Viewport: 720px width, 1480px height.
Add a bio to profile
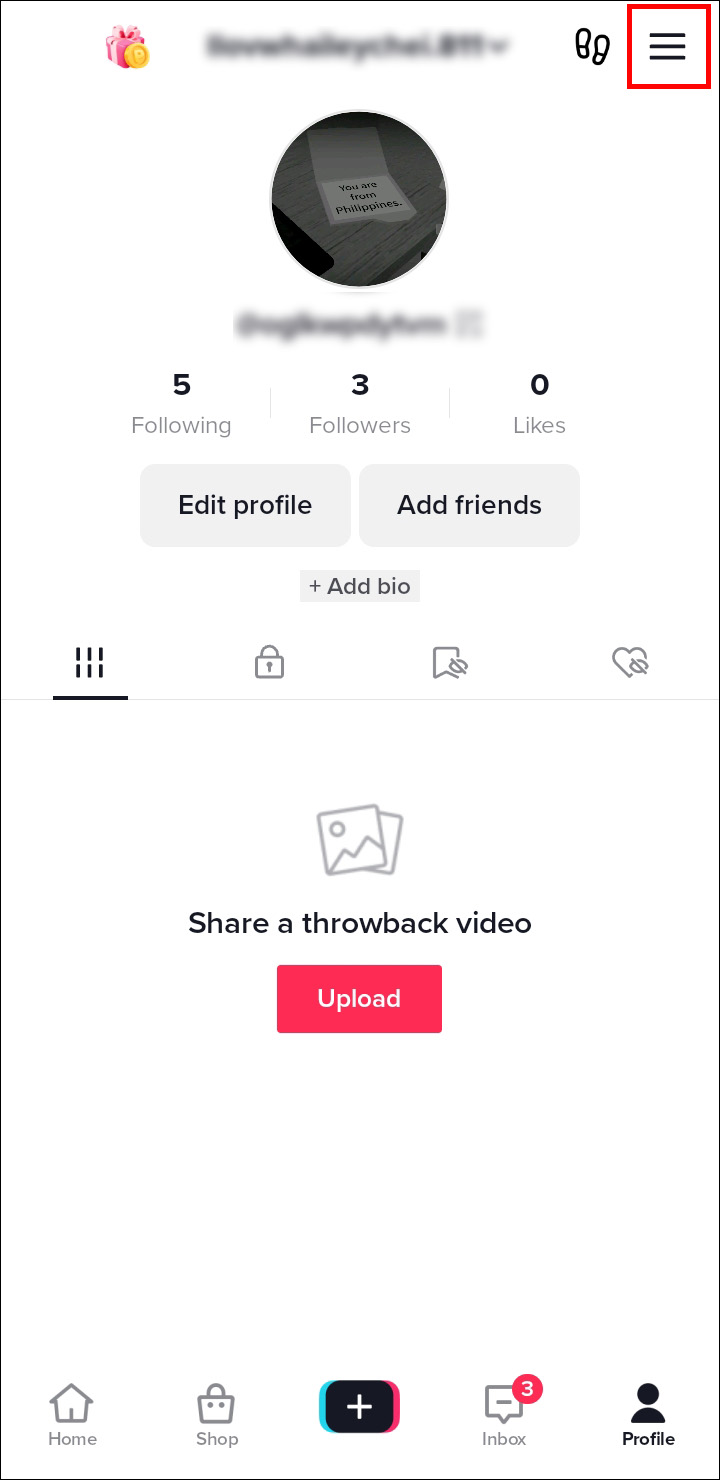[x=360, y=586]
